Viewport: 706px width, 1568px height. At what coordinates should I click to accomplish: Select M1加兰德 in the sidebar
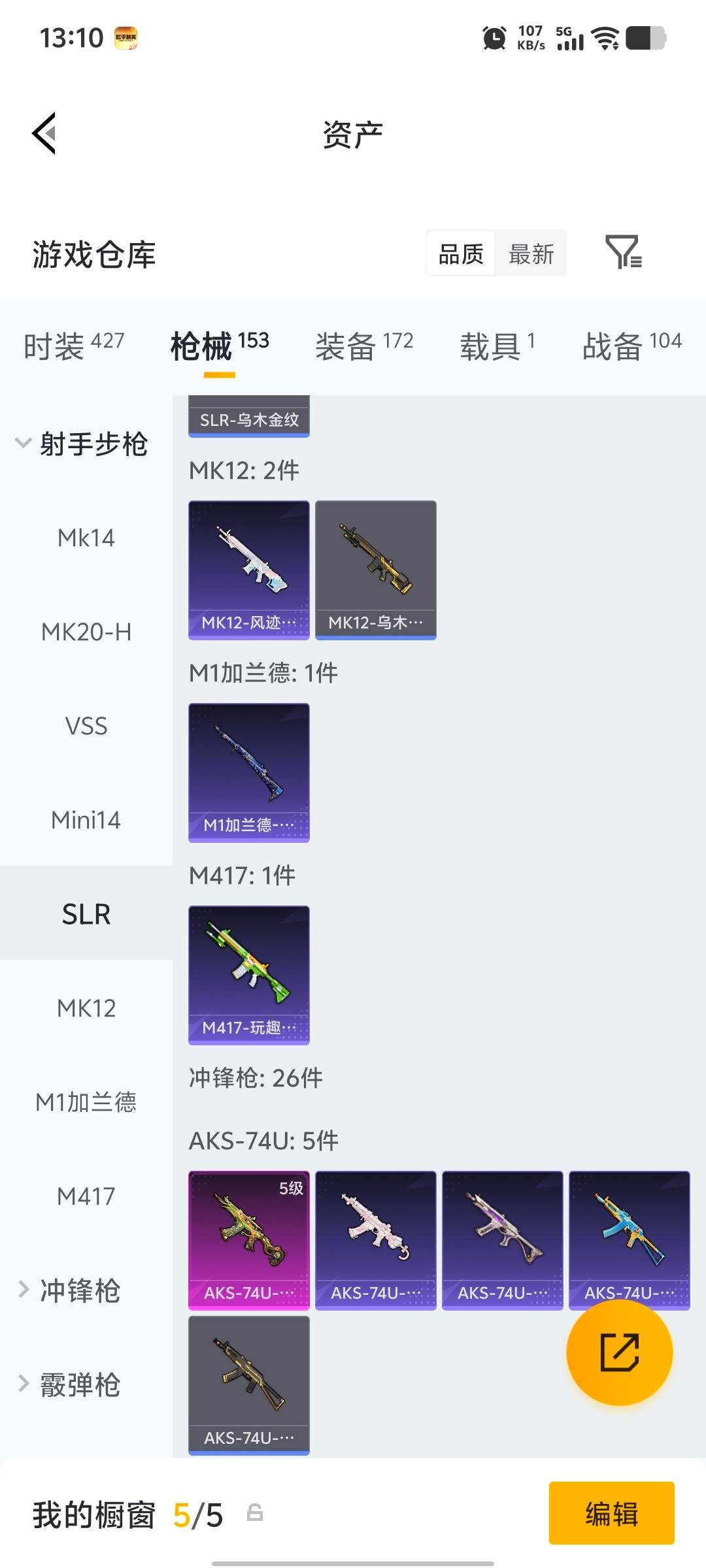(x=85, y=1102)
